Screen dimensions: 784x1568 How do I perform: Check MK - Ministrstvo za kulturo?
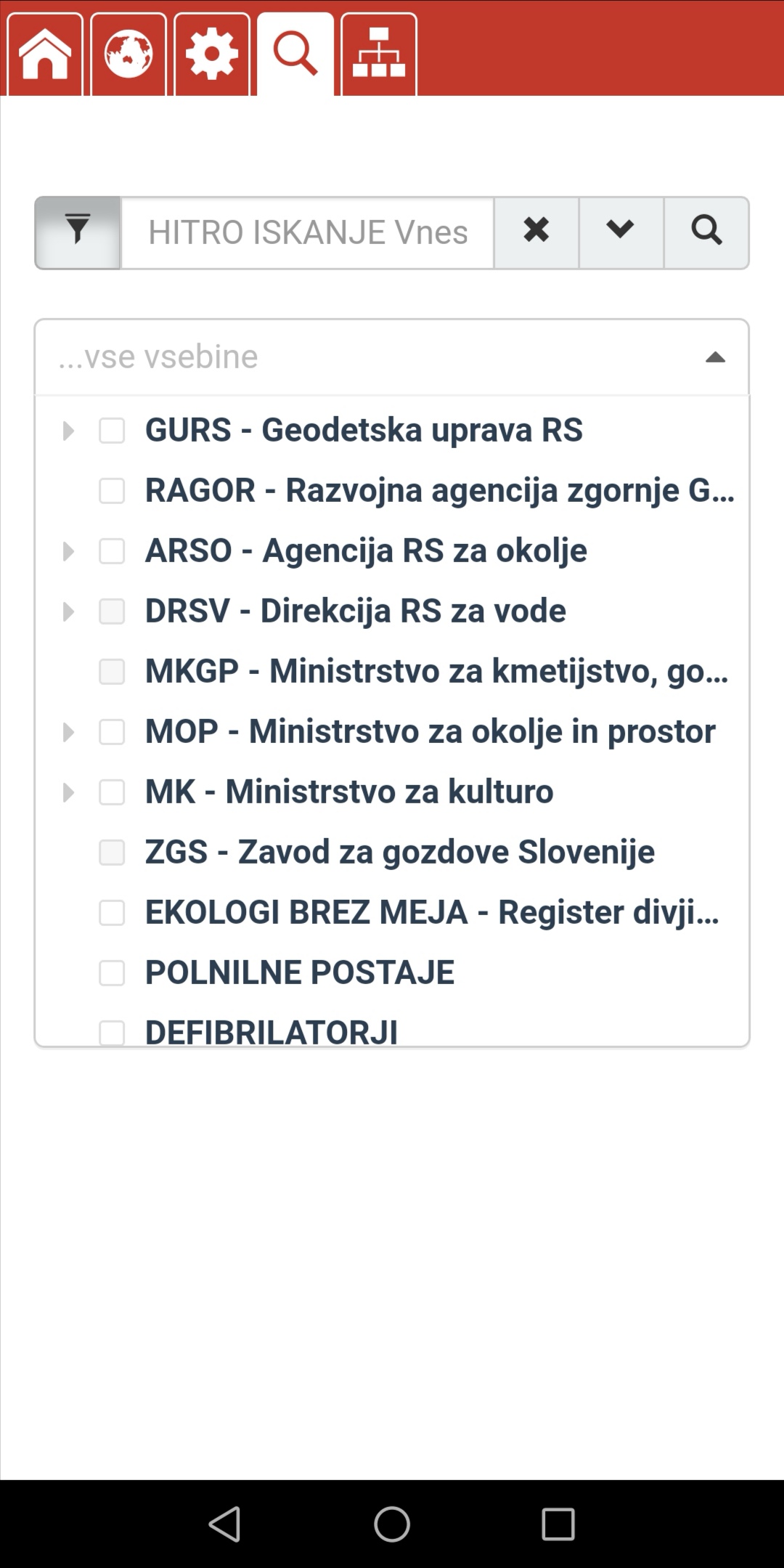112,792
